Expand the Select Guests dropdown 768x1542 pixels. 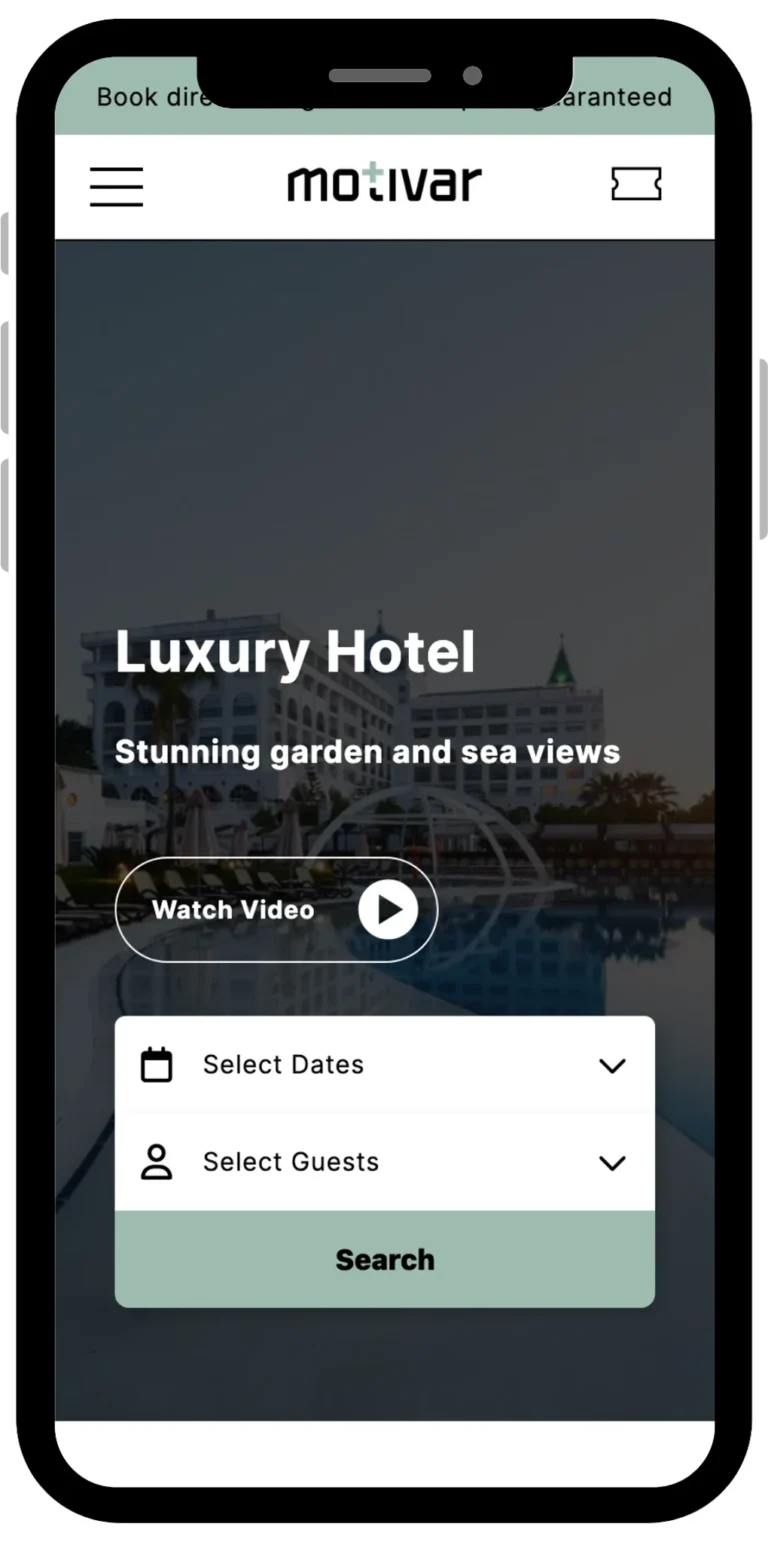pos(384,1162)
